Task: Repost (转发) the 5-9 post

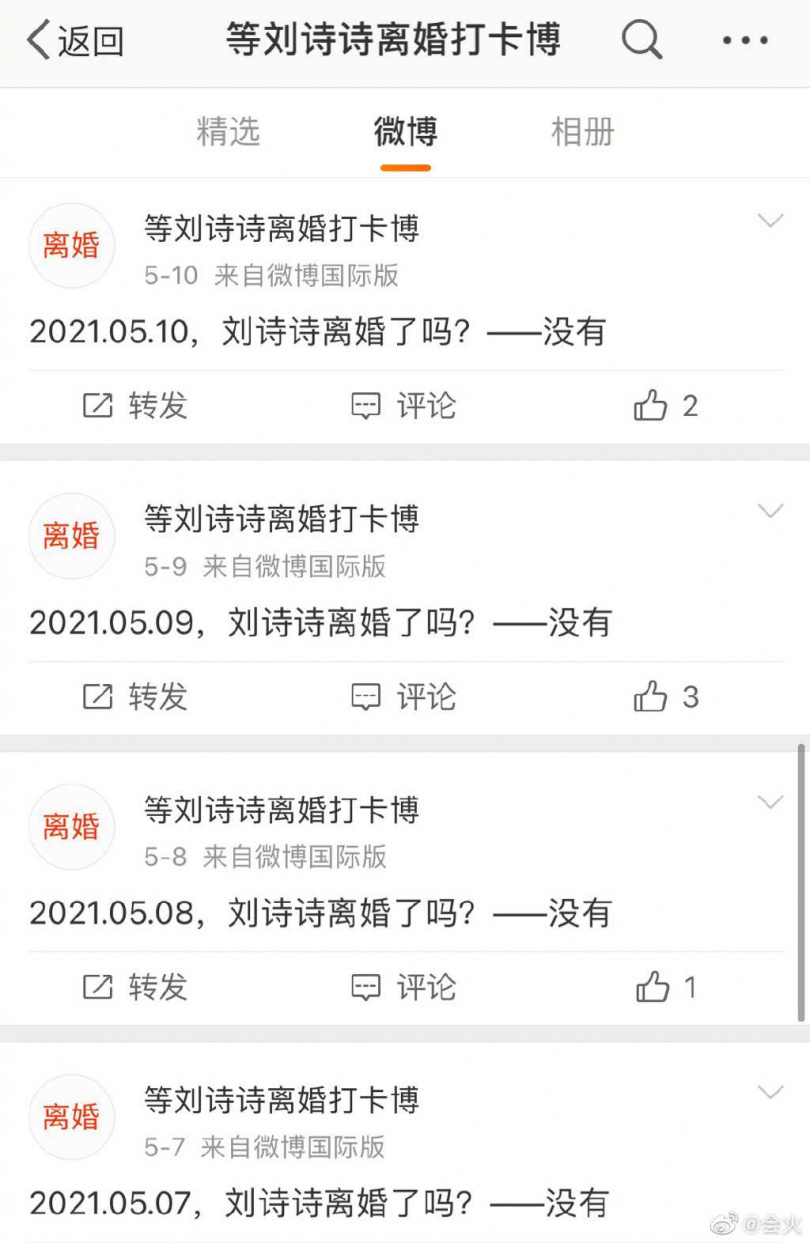Action: pyautogui.click(x=135, y=697)
